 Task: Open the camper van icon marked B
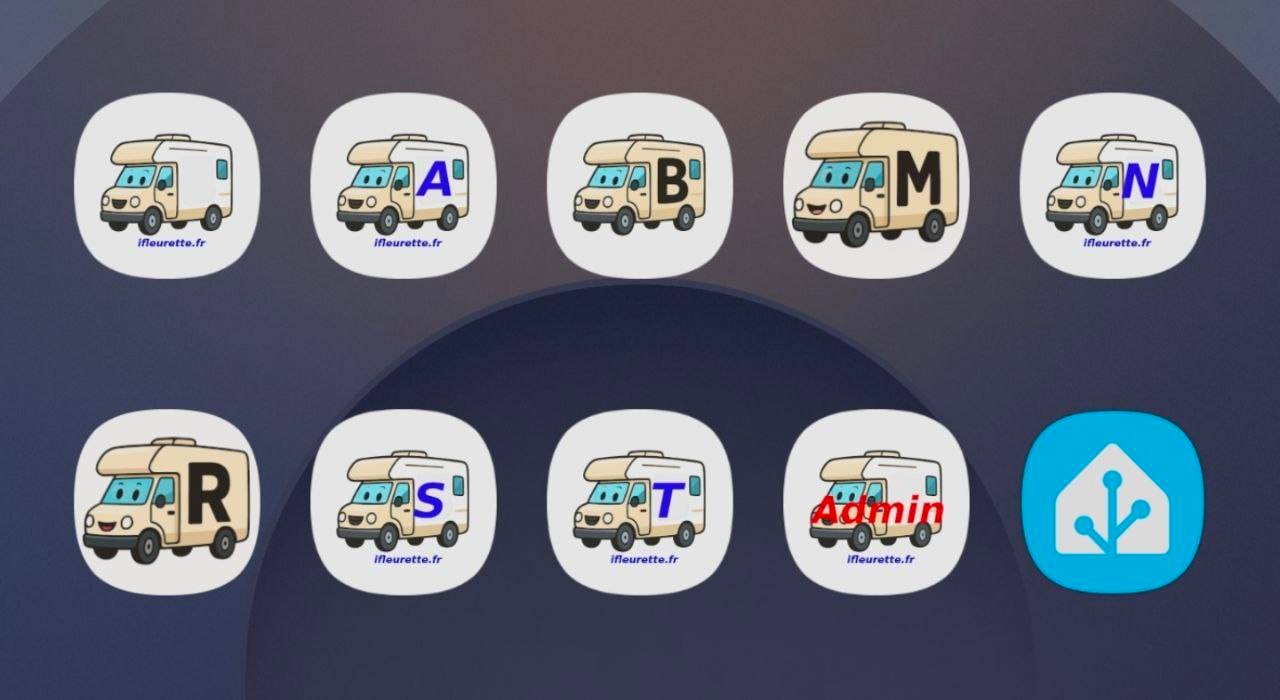coord(639,186)
